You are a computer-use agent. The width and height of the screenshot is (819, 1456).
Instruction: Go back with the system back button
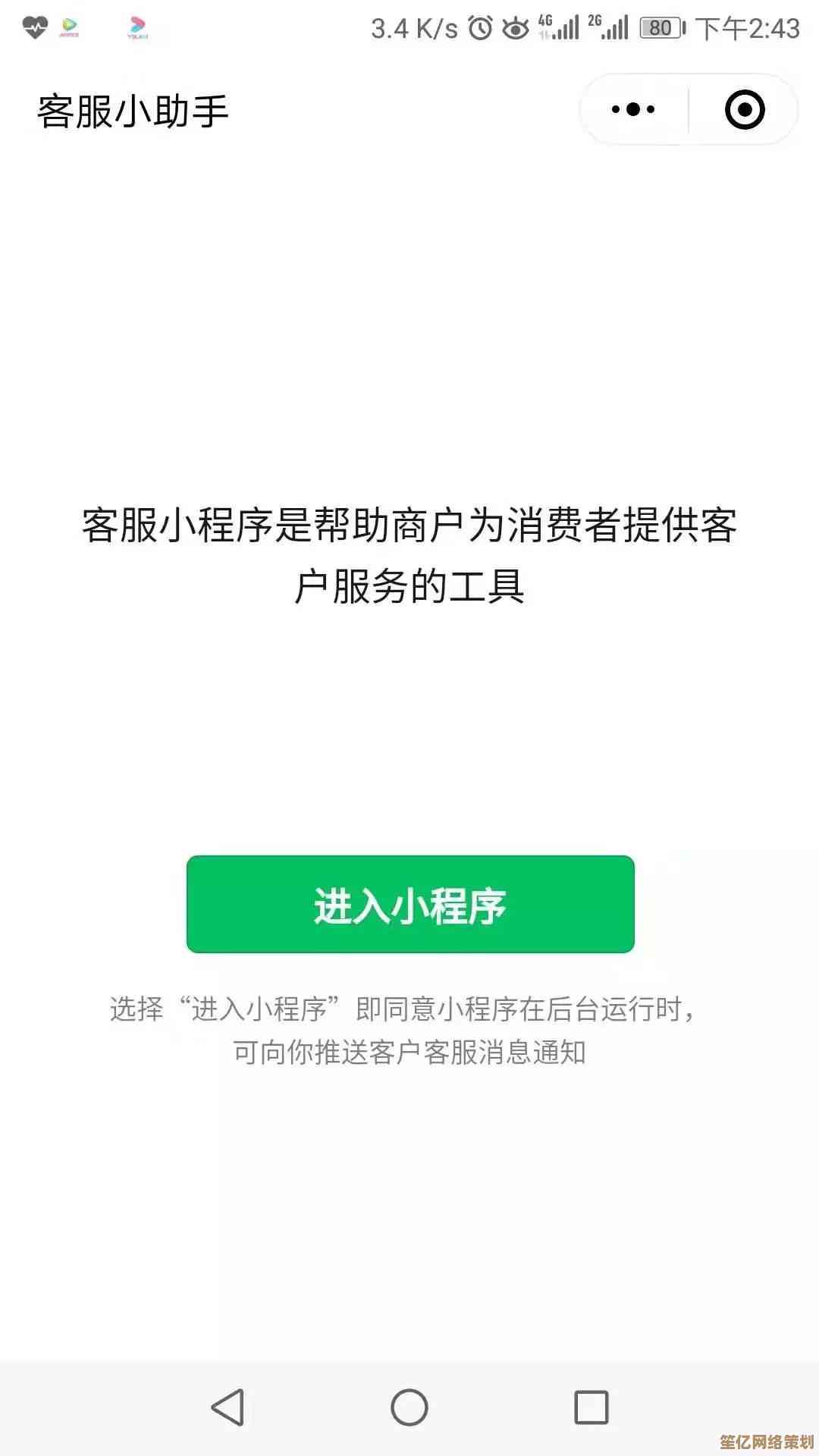[227, 1408]
